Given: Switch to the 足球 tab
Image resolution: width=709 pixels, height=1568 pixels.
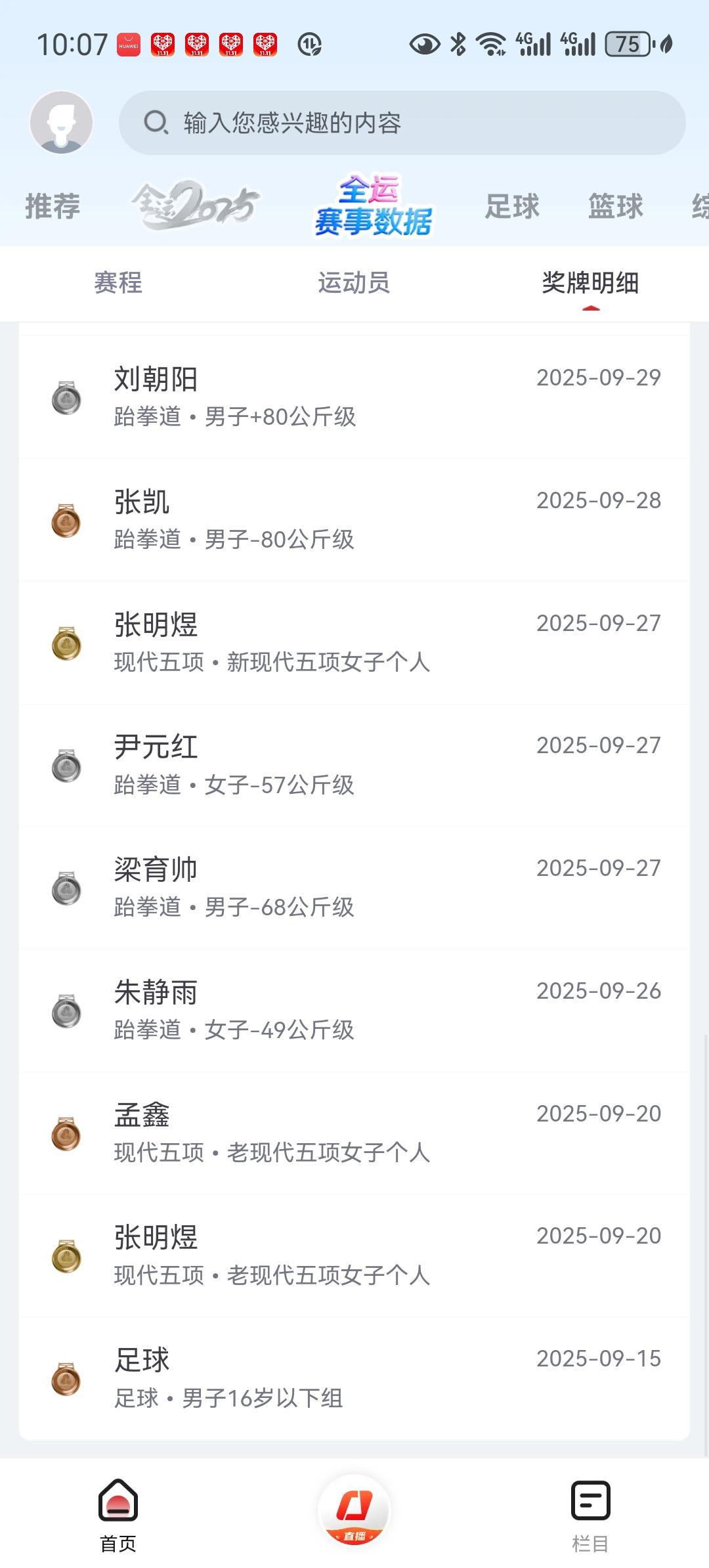Looking at the screenshot, I should pos(512,206).
